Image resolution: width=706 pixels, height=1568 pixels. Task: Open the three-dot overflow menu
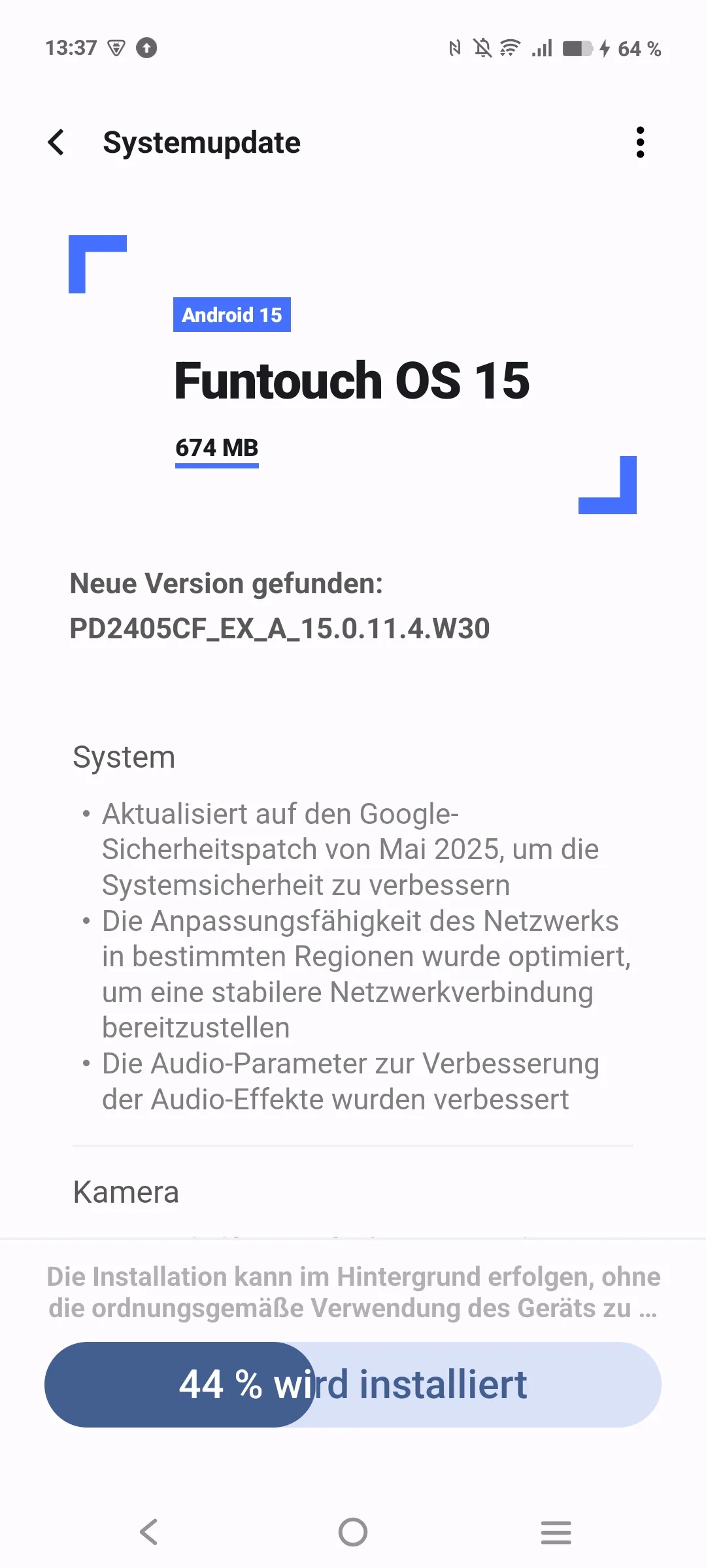[640, 142]
